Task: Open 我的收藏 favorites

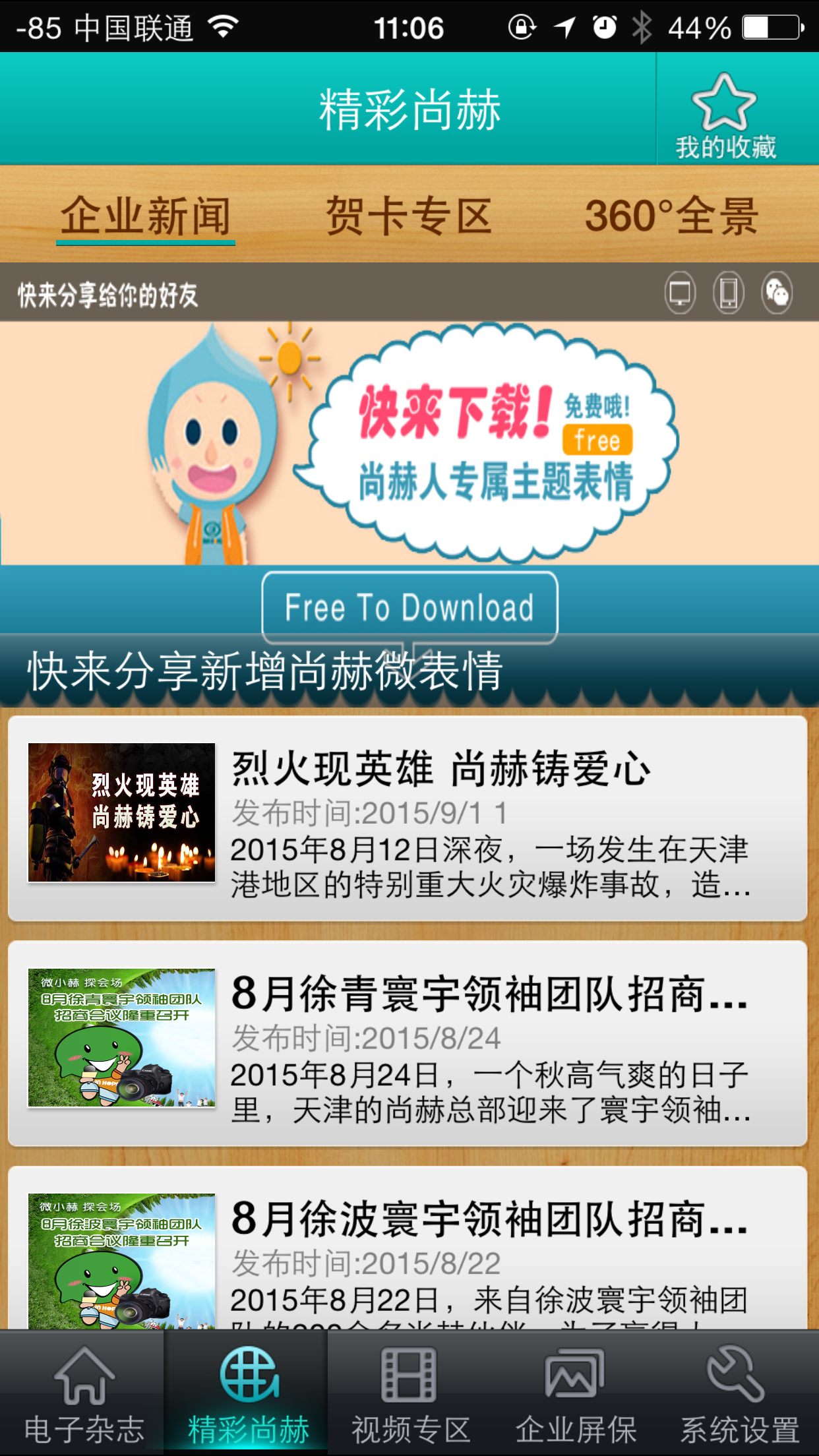Action: [x=725, y=112]
